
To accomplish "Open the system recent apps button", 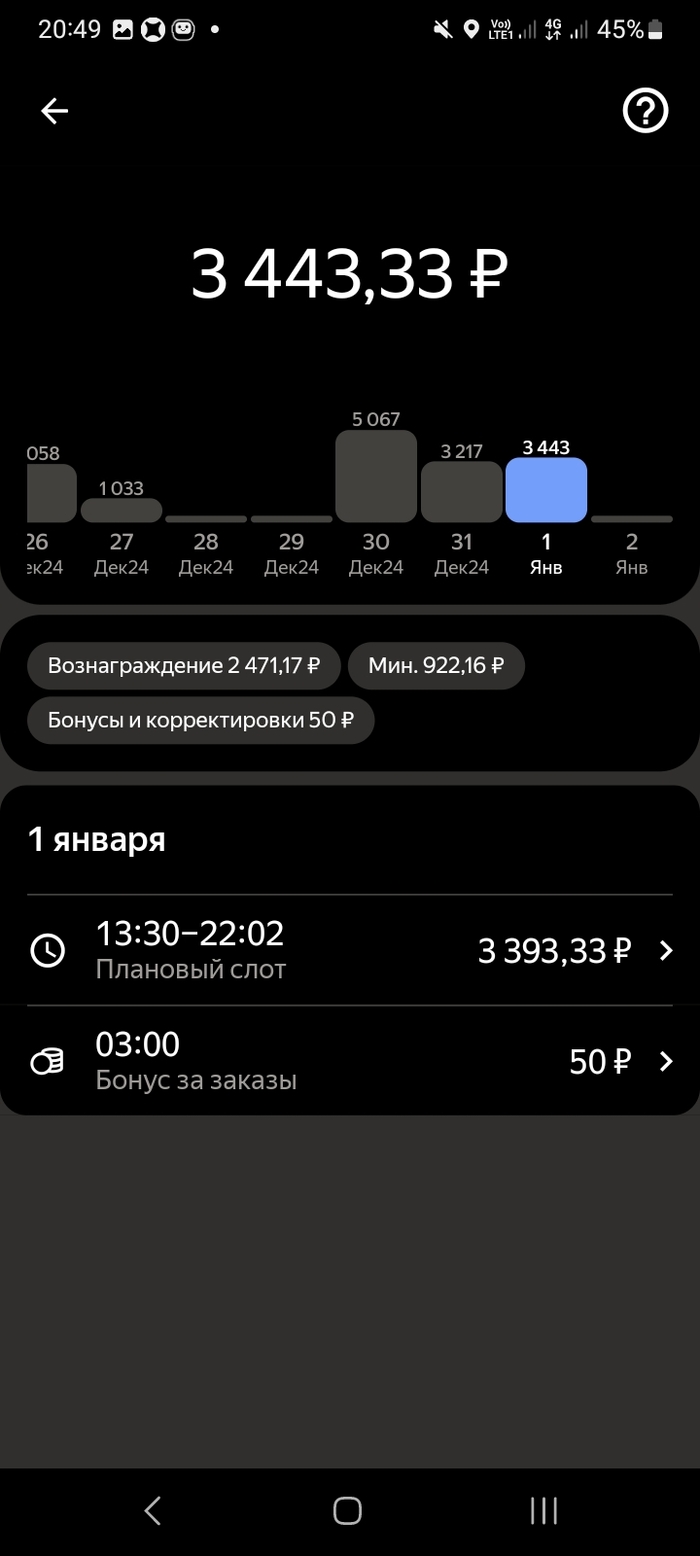I will [x=543, y=1510].
